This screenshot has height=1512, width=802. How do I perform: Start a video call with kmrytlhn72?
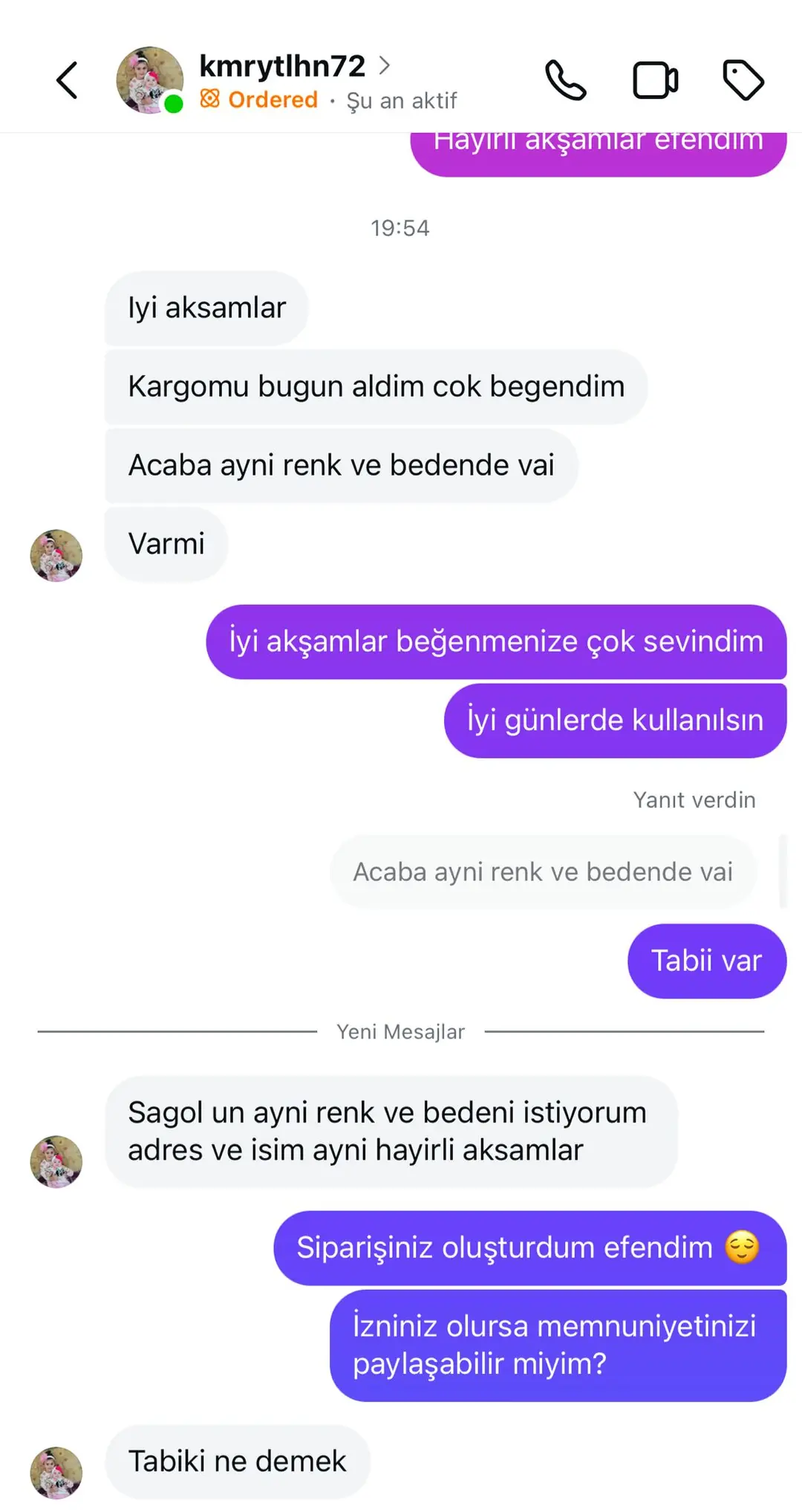pos(655,80)
